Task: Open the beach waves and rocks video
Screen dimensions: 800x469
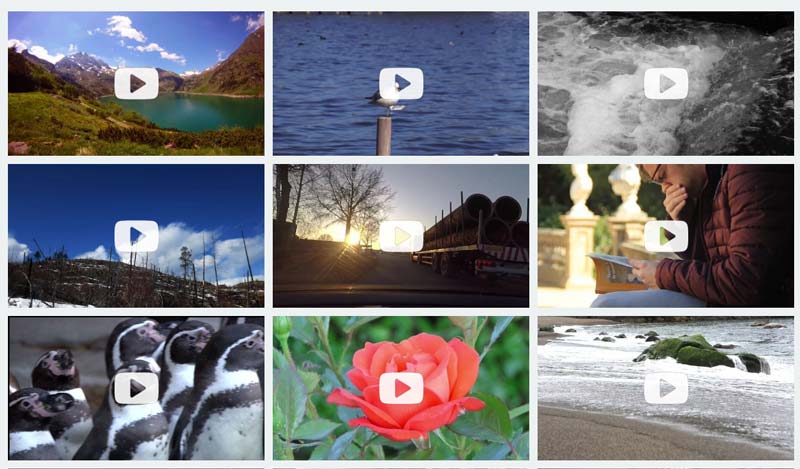Action: [666, 388]
